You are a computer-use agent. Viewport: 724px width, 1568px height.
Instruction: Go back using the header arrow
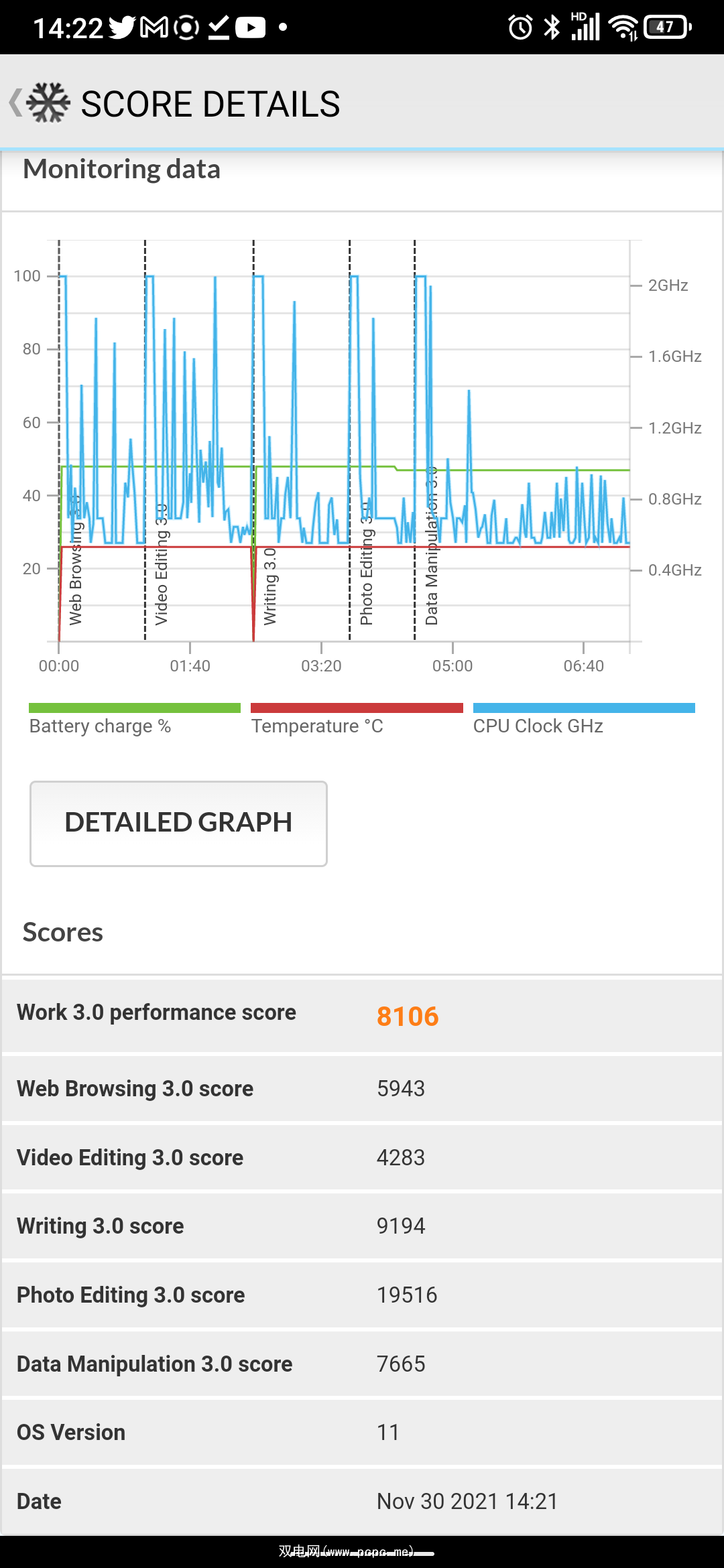coord(16,103)
